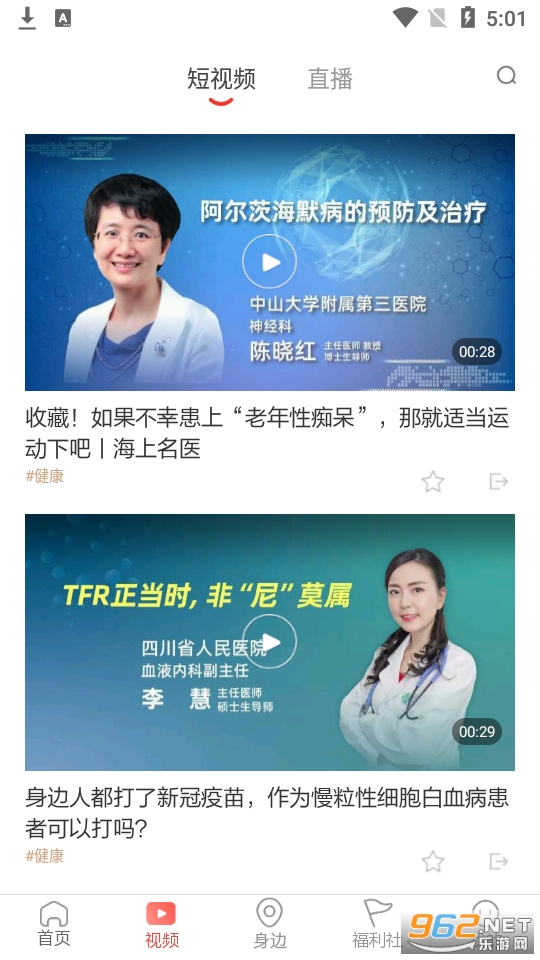Open the #健康 tag under 老年性痴呆 video
The image size is (540, 960).
[45, 476]
